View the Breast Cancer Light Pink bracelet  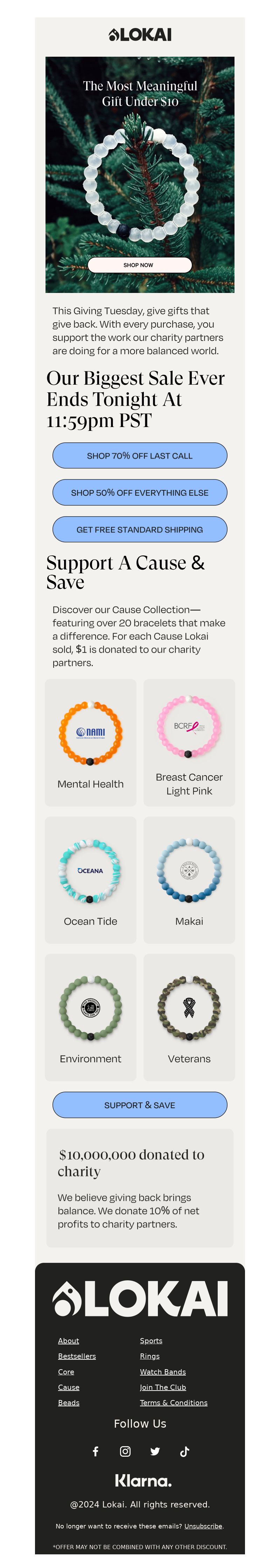pyautogui.click(x=189, y=742)
